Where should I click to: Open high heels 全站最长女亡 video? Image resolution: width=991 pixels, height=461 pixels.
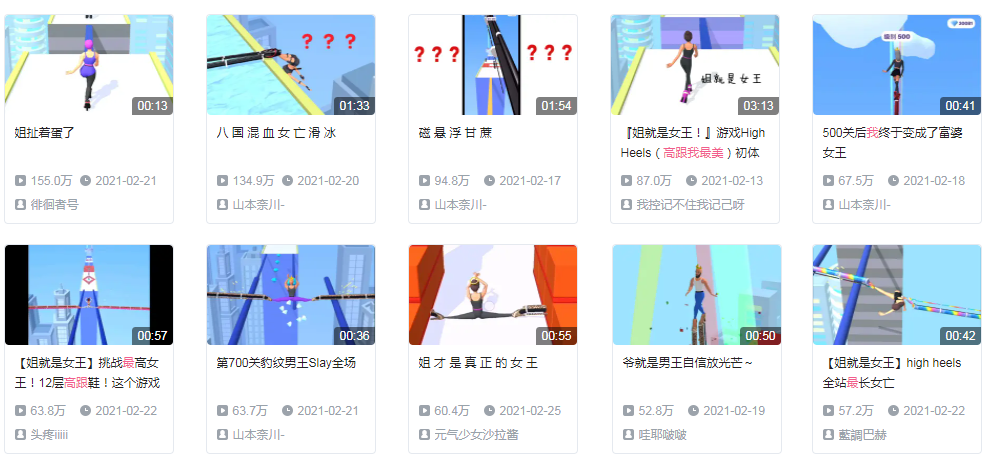[x=897, y=295]
